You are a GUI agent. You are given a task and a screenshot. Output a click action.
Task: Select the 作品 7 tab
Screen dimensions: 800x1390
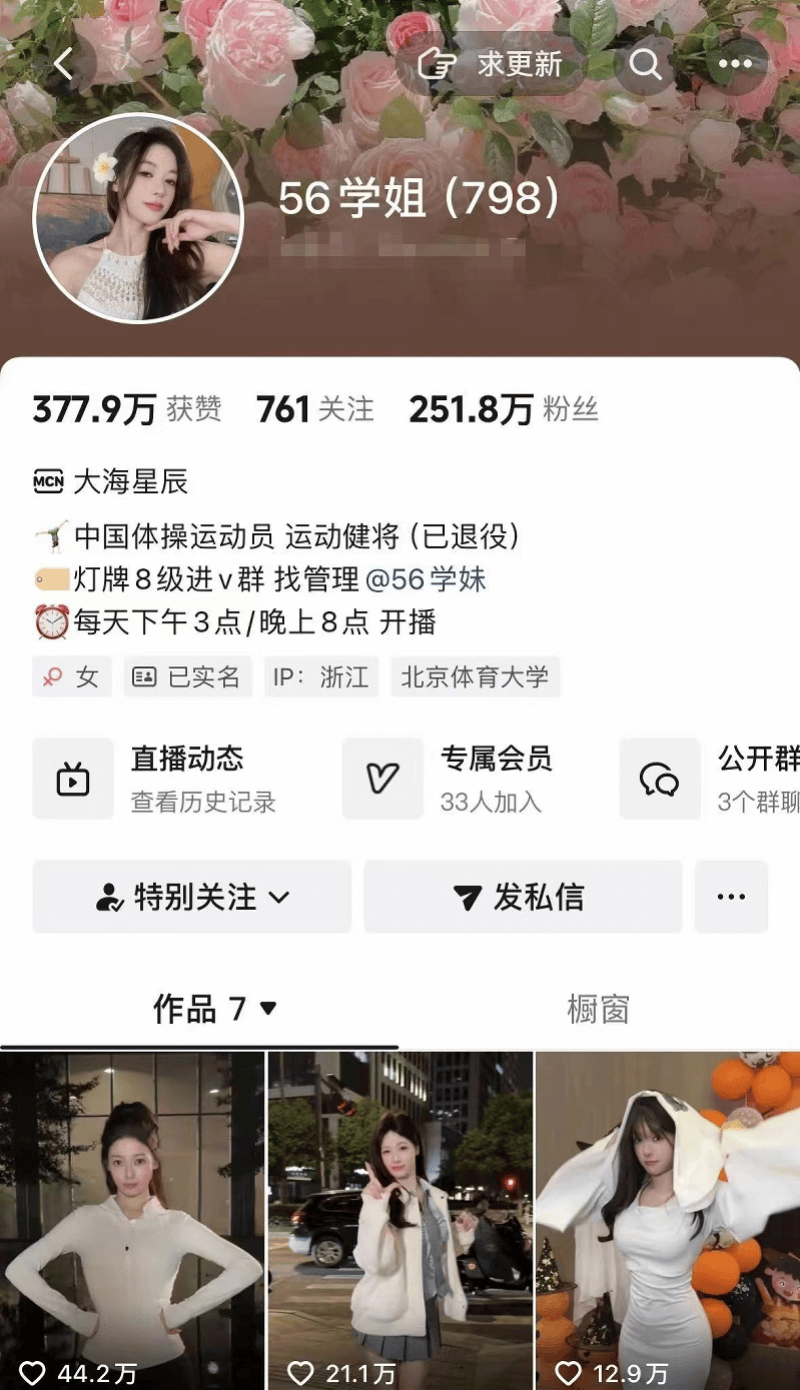click(213, 1009)
